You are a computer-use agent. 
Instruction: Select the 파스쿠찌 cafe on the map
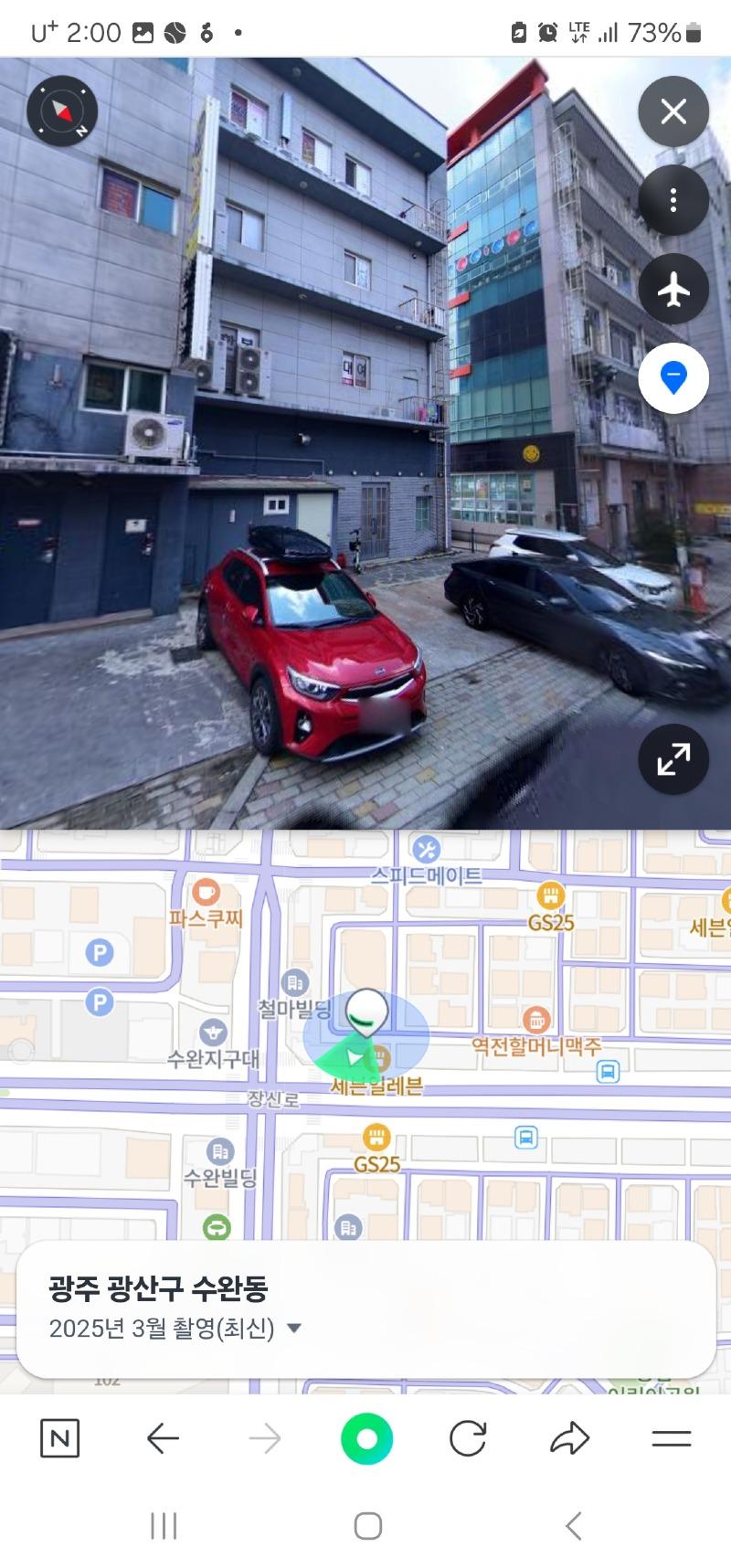206,892
